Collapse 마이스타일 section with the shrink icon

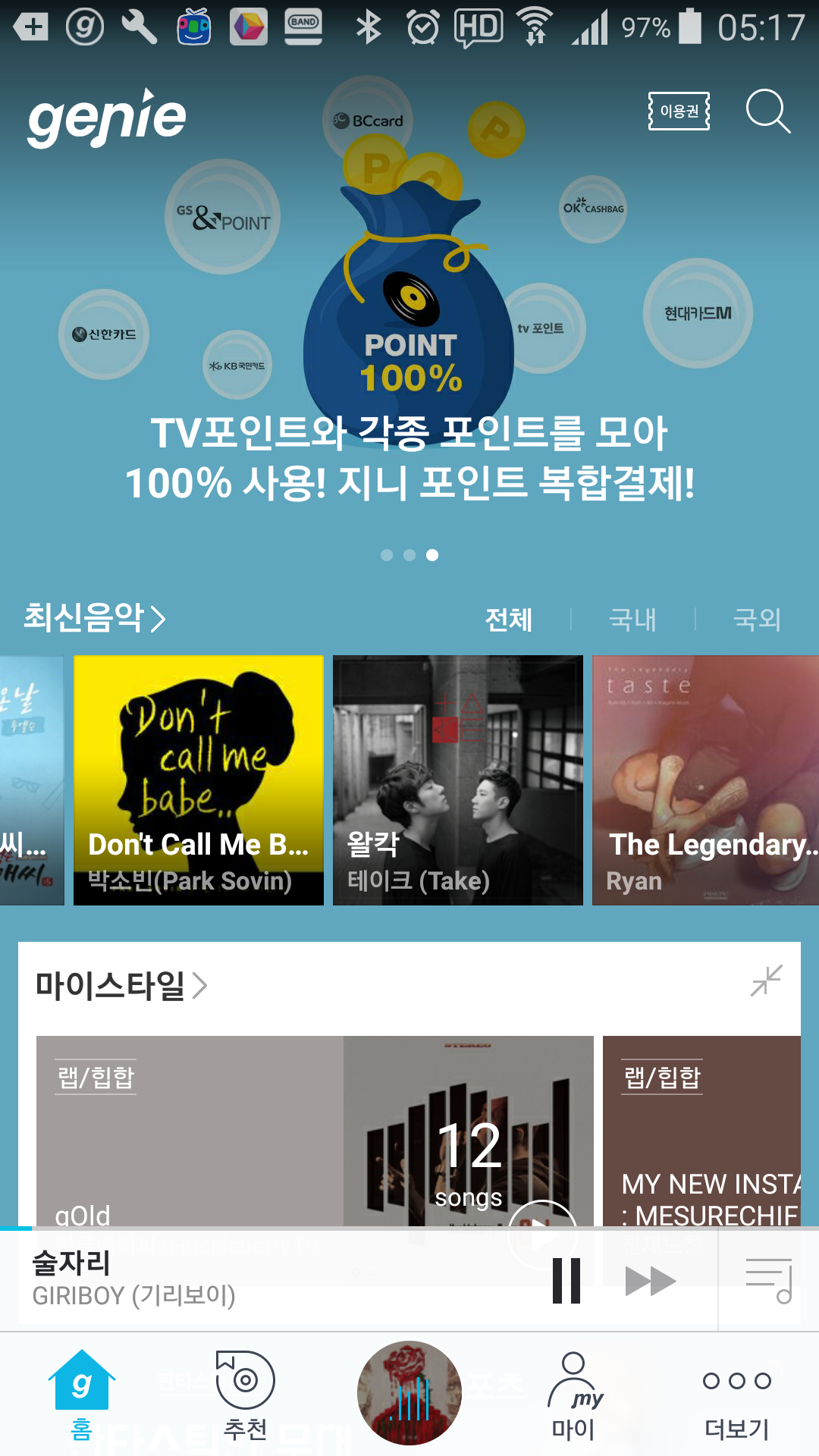pyautogui.click(x=766, y=981)
